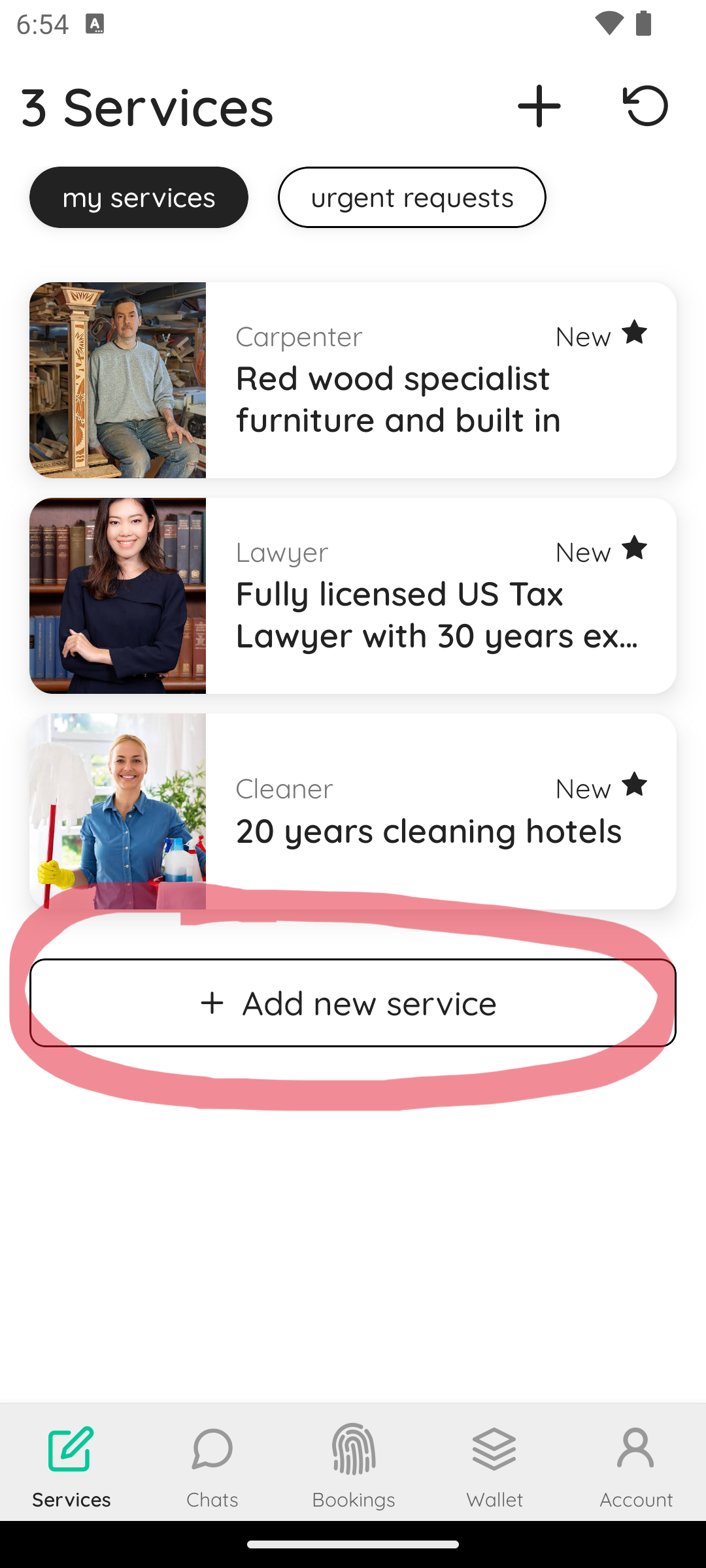The width and height of the screenshot is (706, 1568).
Task: Open the Cleaner 20 years cleaning hotels card
Action: click(x=353, y=810)
